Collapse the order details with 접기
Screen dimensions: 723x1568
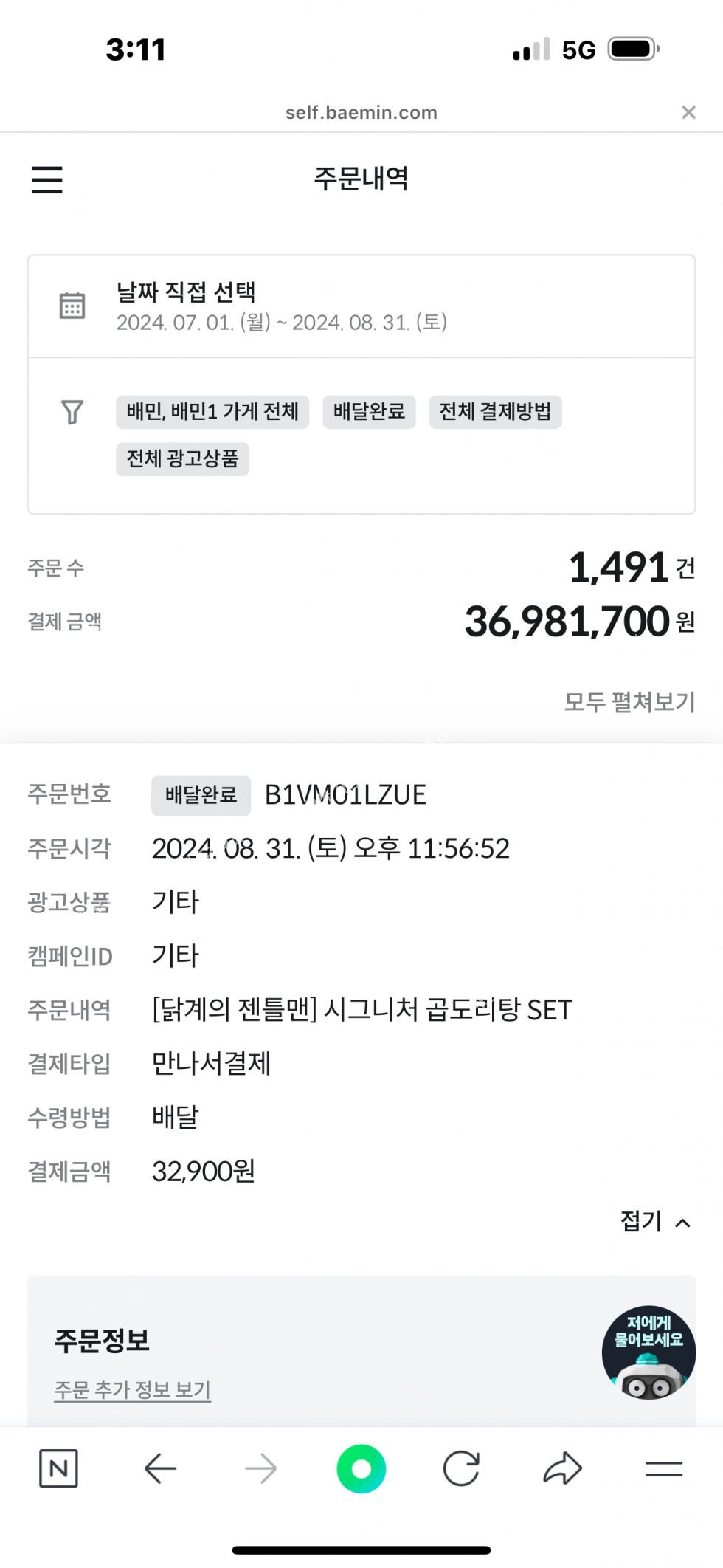tap(655, 1222)
